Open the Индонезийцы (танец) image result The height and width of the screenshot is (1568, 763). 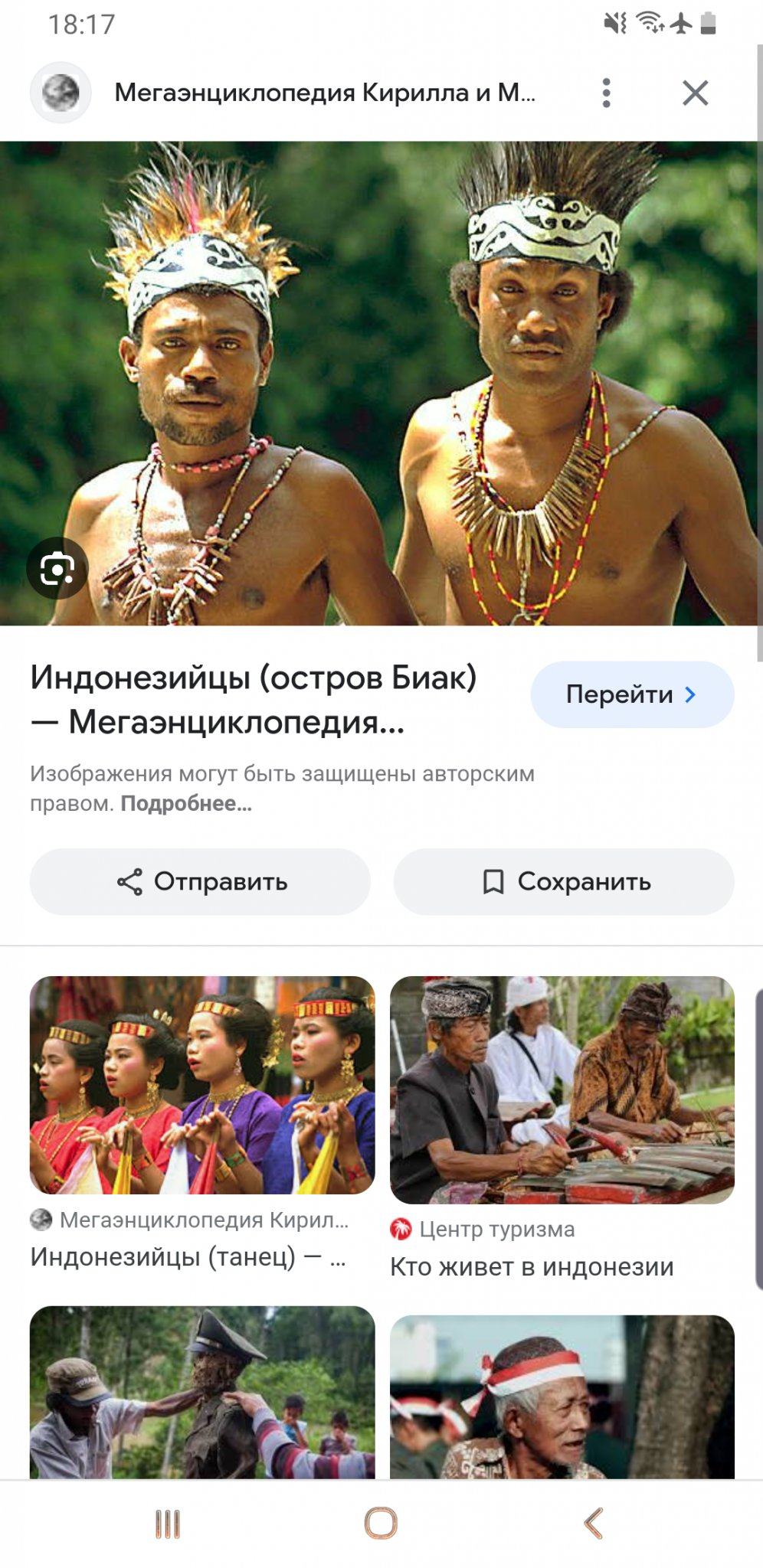(202, 1085)
